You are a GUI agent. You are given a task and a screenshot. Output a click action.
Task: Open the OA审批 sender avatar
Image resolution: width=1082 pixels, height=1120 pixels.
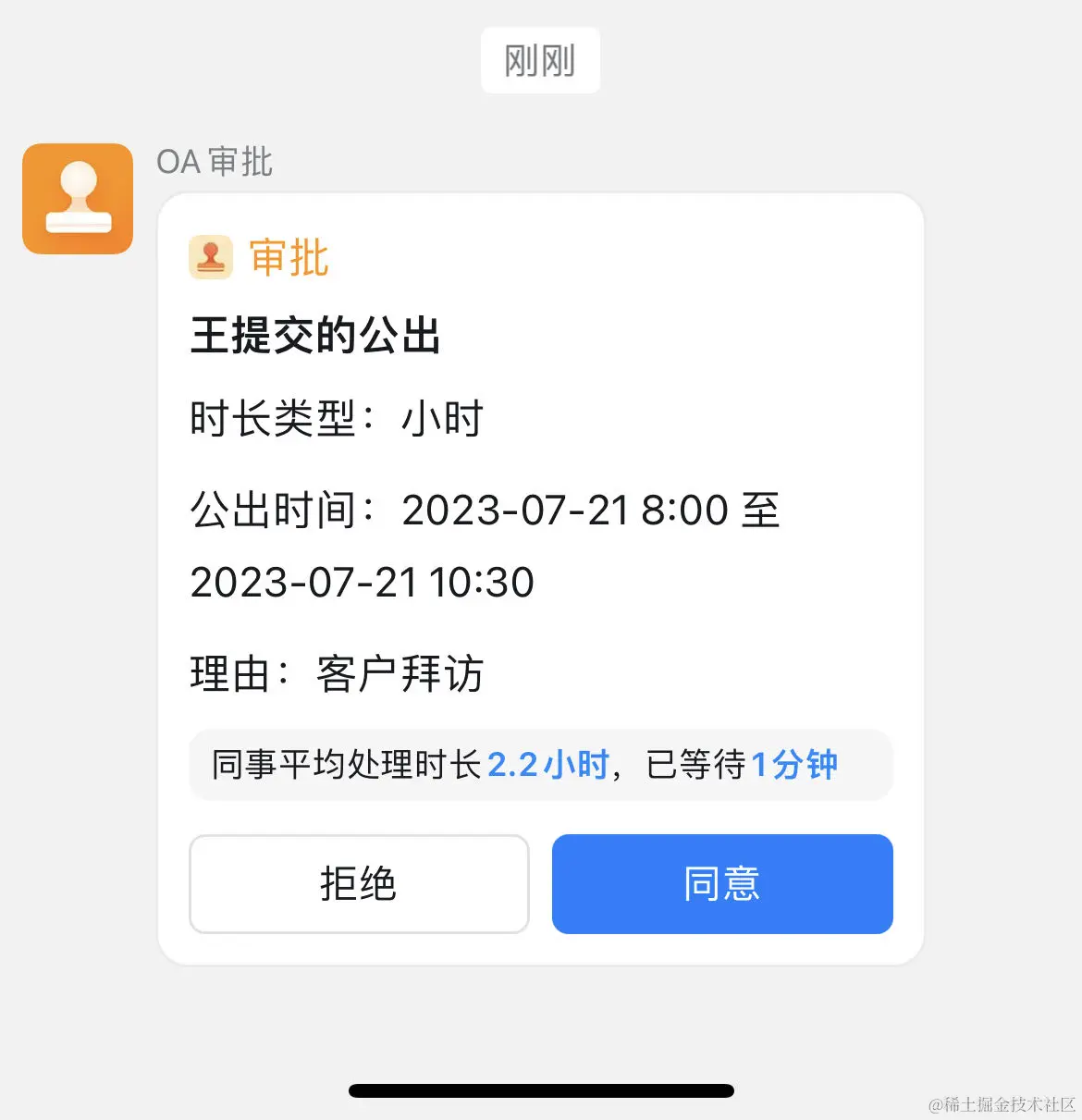(x=78, y=199)
